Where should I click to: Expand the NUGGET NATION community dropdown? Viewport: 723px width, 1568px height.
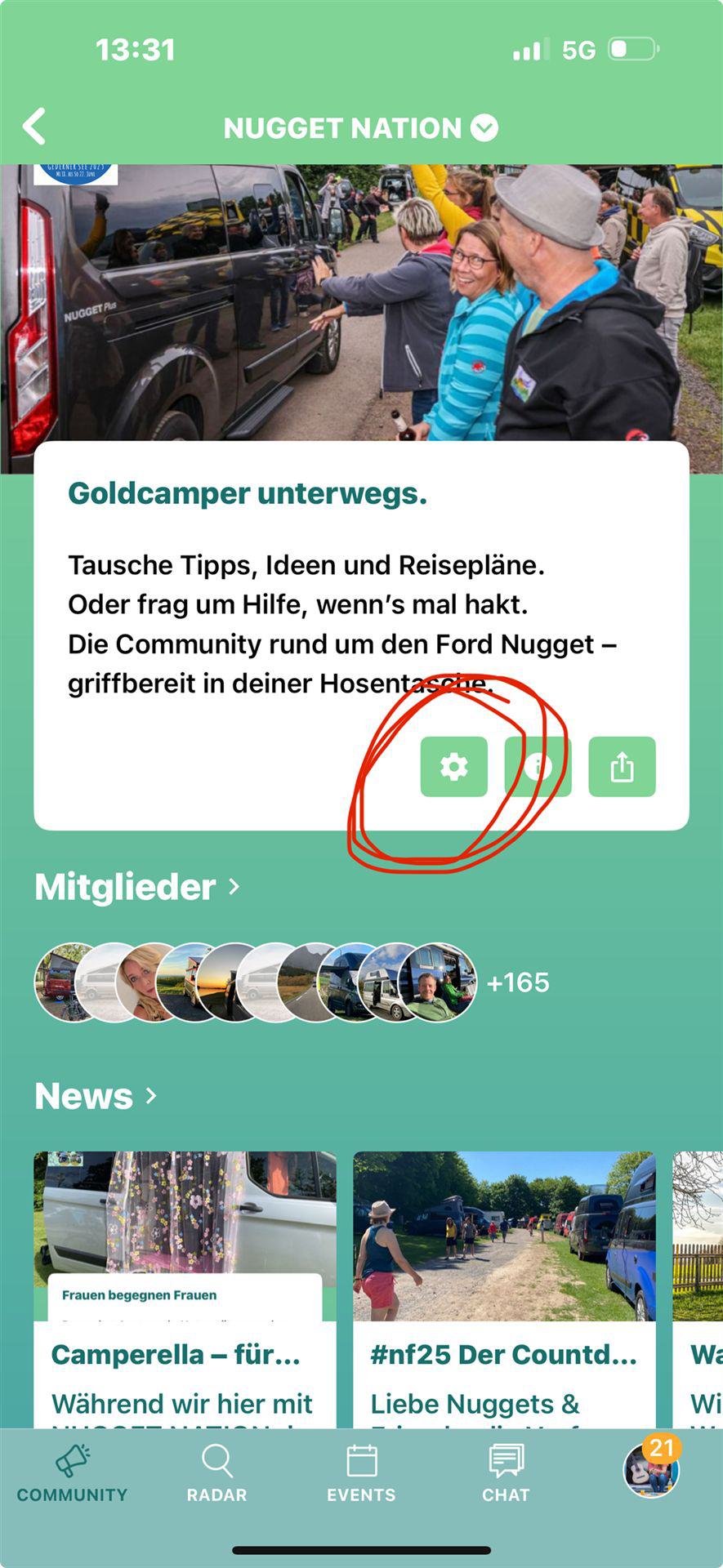[x=484, y=128]
